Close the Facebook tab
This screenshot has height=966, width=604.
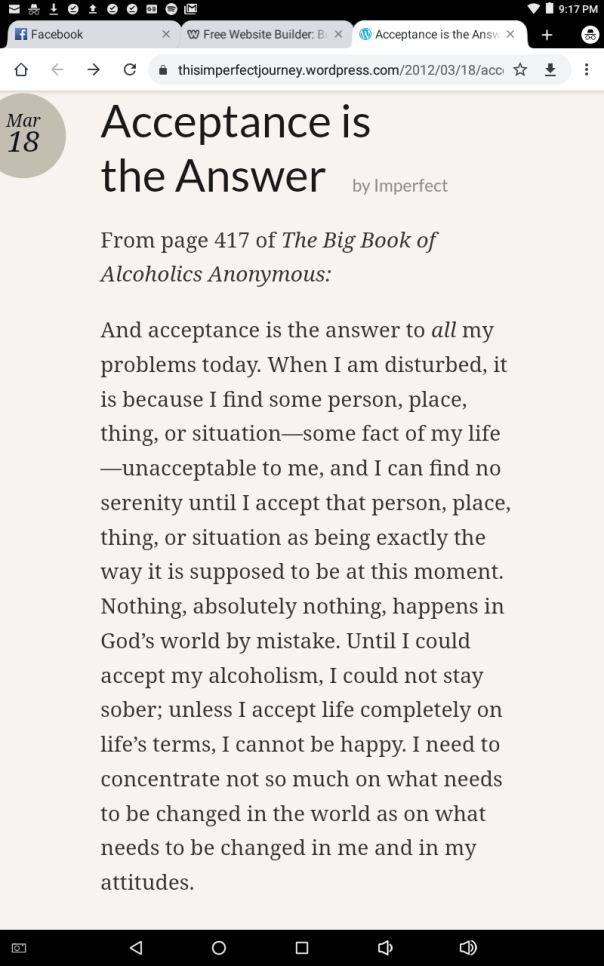(x=166, y=34)
